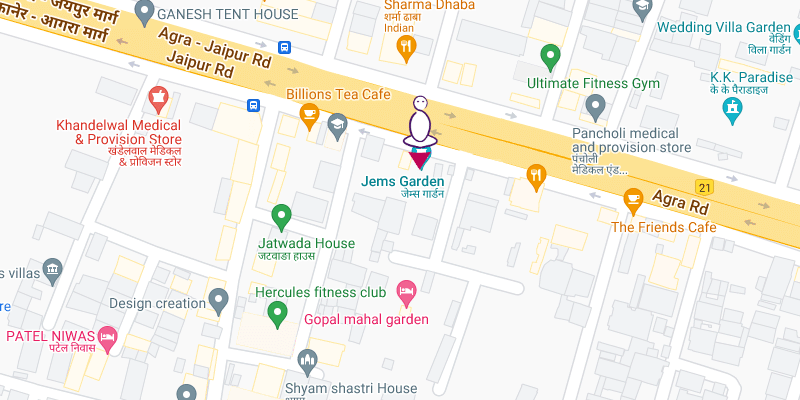Viewport: 800px width, 400px height.
Task: Open the Hercules fitness club pin
Action: click(279, 314)
